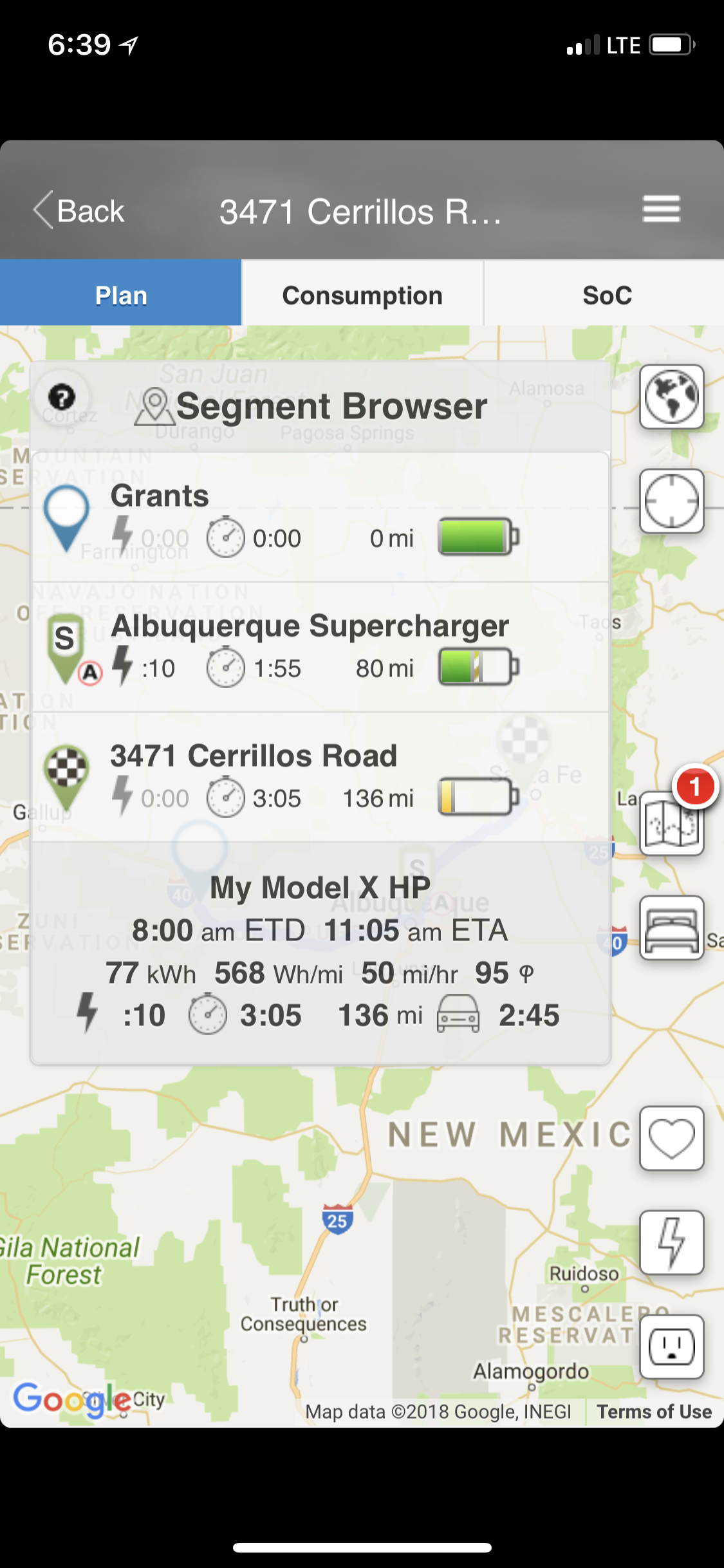Open favorites with the heart button

tap(671, 1138)
